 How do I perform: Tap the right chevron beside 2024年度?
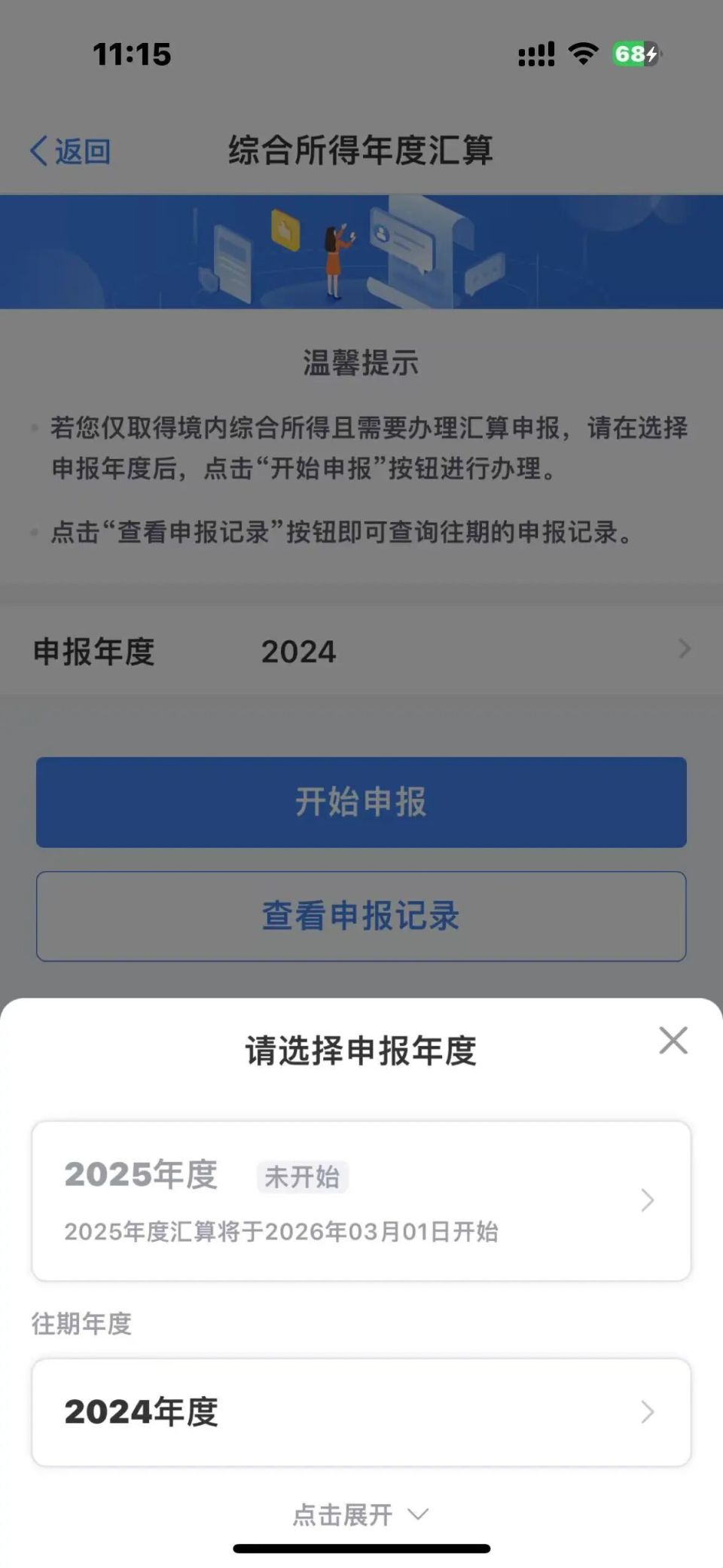click(646, 1413)
